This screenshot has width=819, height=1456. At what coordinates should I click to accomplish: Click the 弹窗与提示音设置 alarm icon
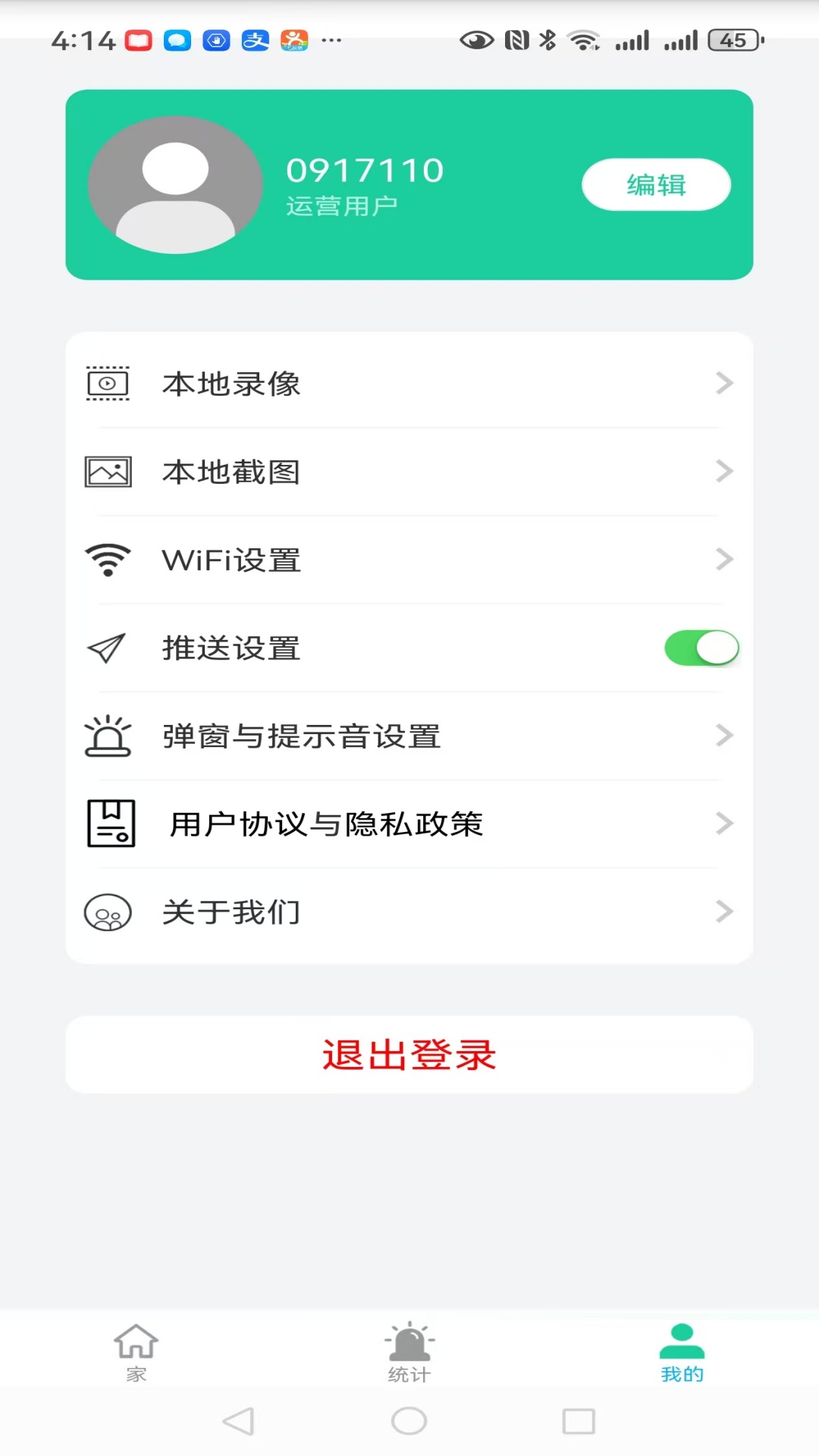point(108,736)
